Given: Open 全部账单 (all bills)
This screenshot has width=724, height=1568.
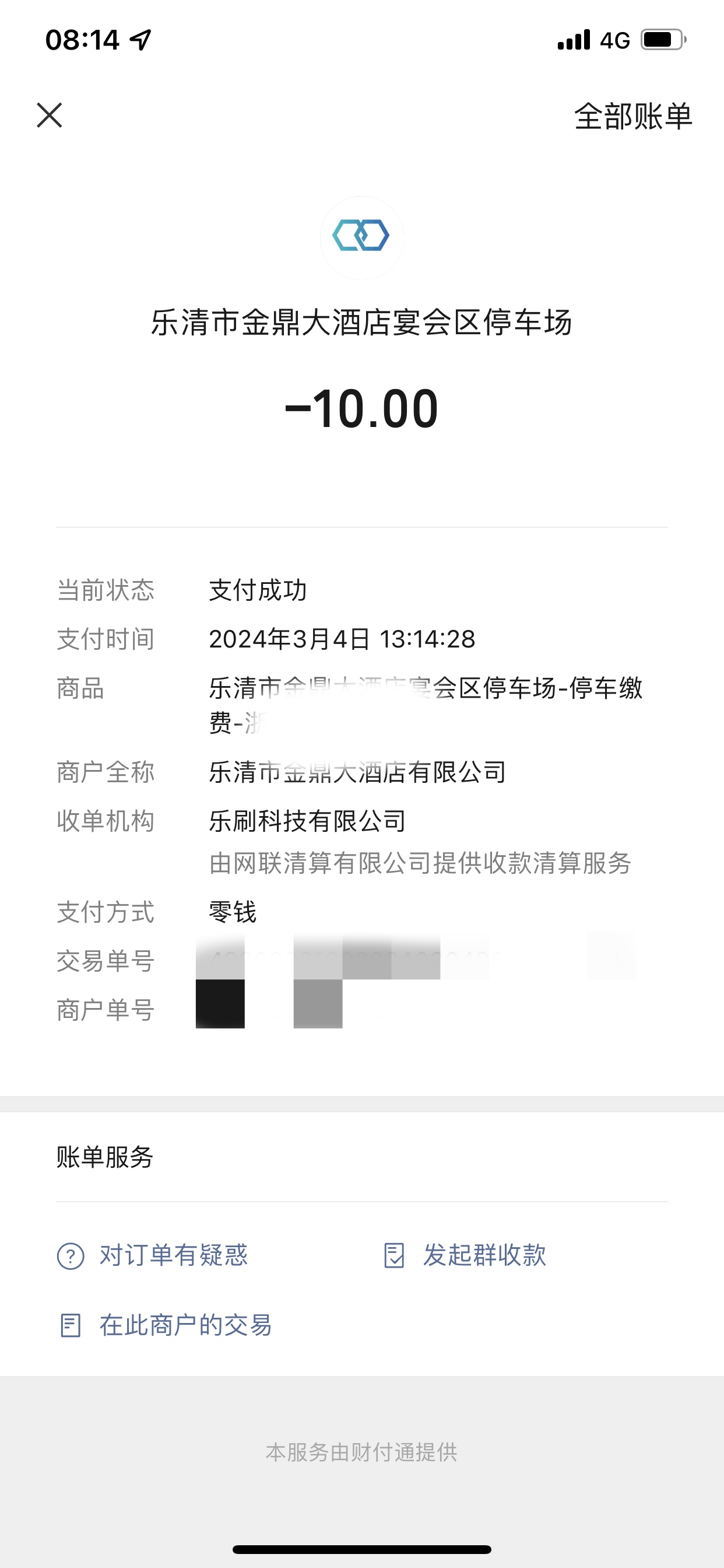Looking at the screenshot, I should [x=632, y=116].
